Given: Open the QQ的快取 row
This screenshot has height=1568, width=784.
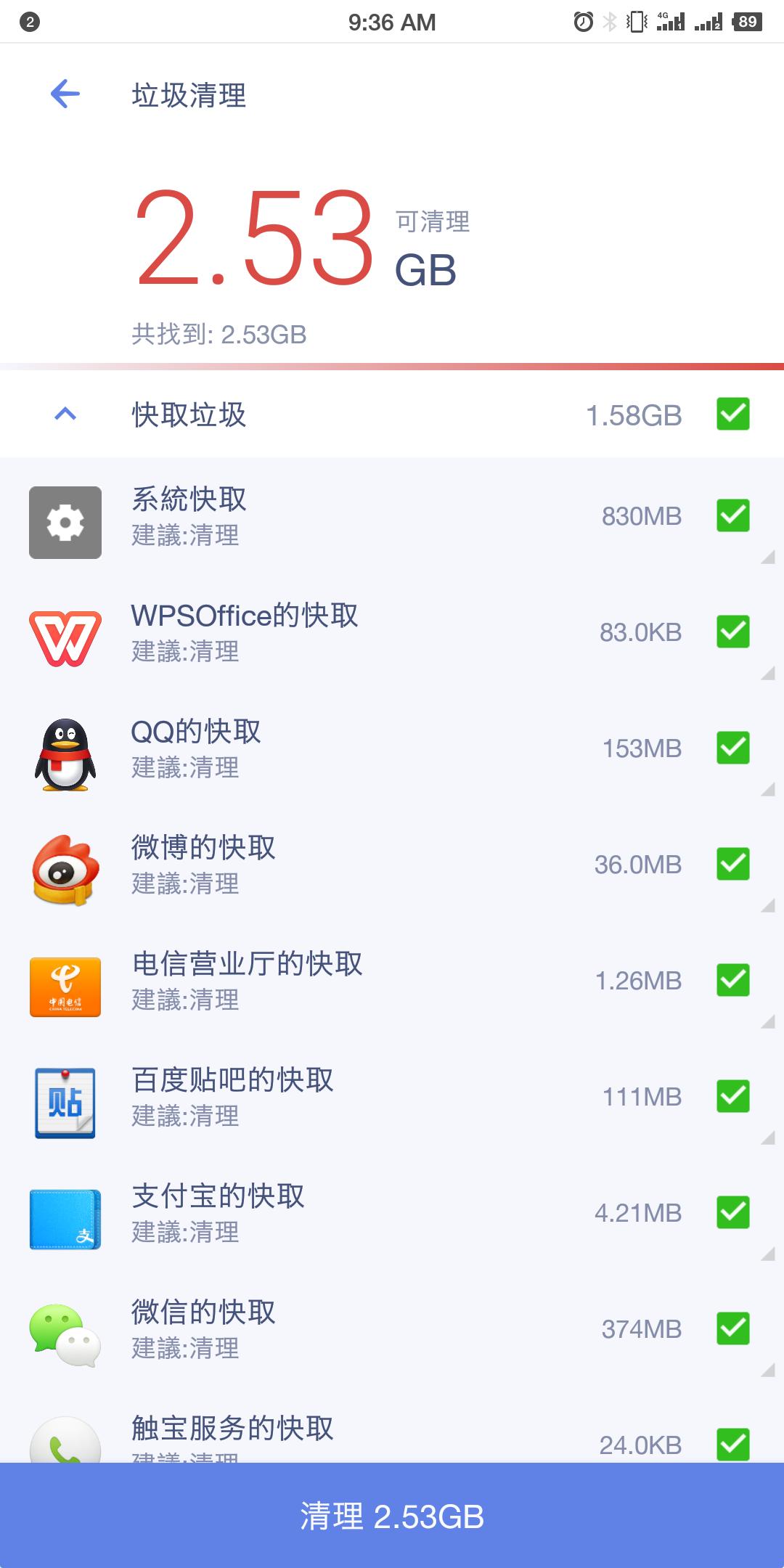Looking at the screenshot, I should pyautogui.click(x=327, y=748).
